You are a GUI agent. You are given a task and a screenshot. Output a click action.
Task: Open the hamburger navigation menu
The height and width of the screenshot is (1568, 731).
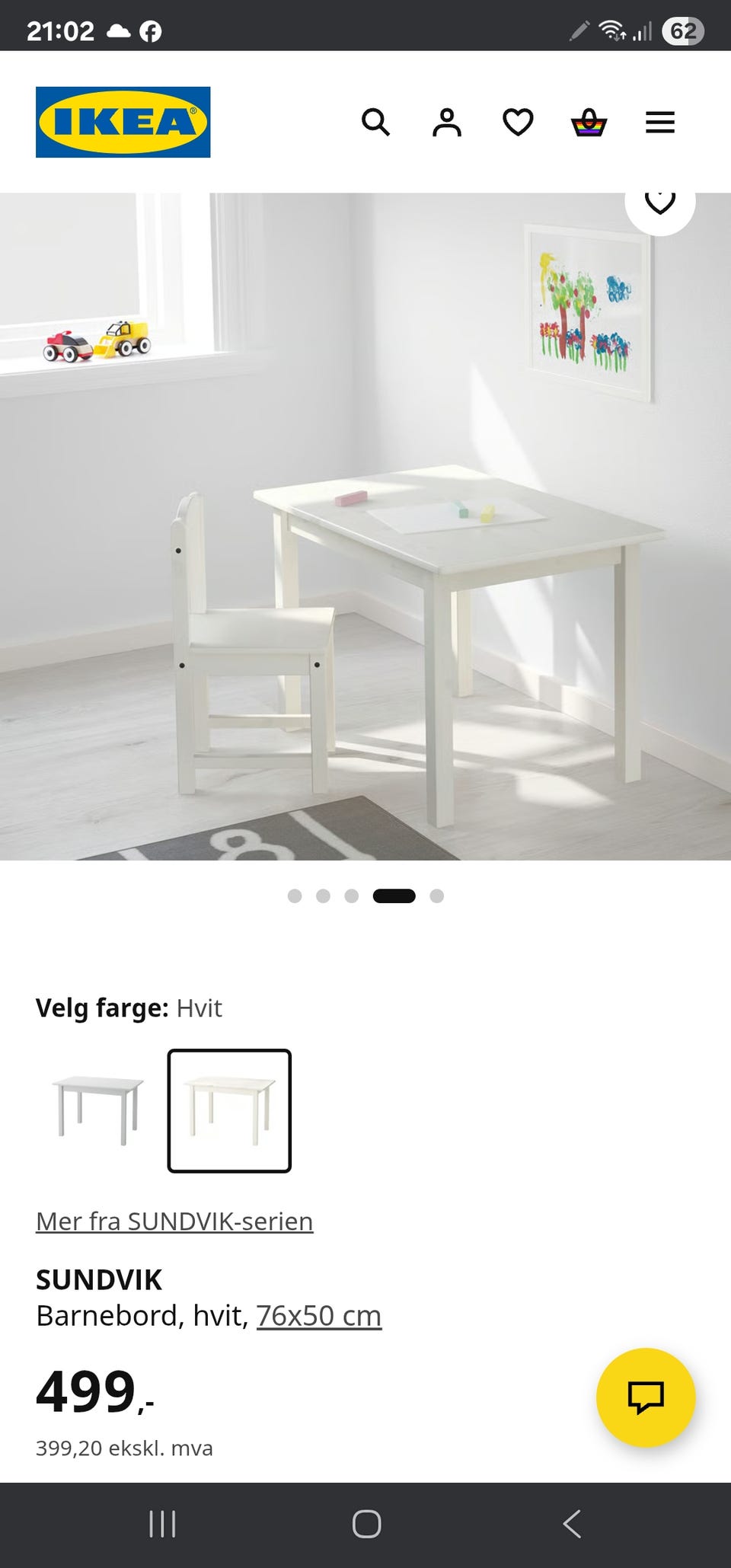[x=659, y=122]
